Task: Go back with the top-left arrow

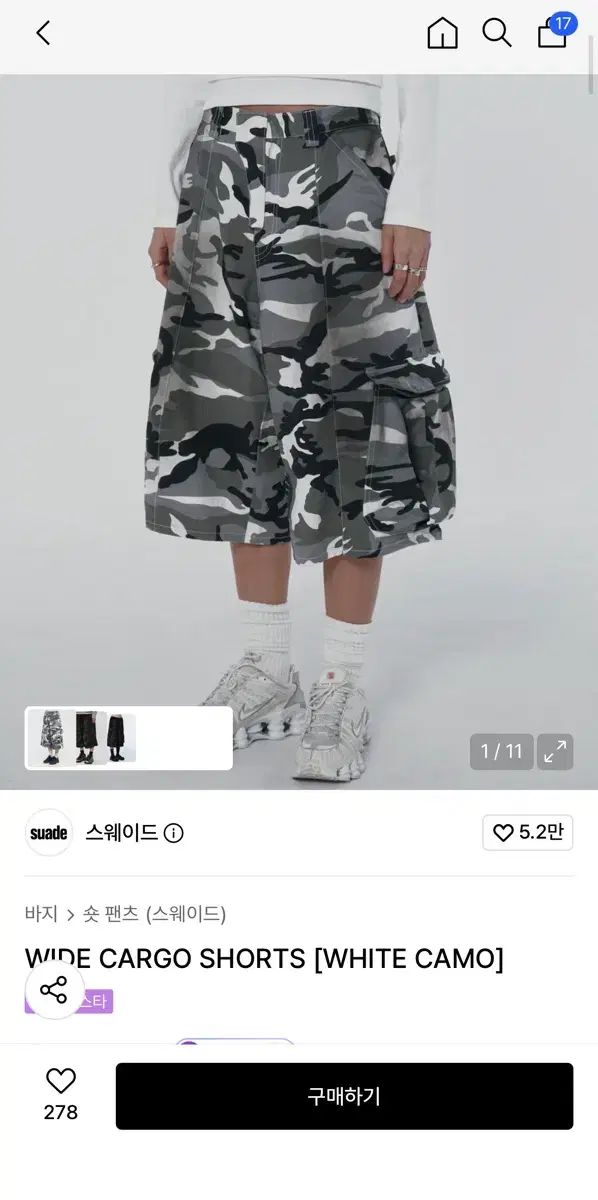Action: pos(43,33)
